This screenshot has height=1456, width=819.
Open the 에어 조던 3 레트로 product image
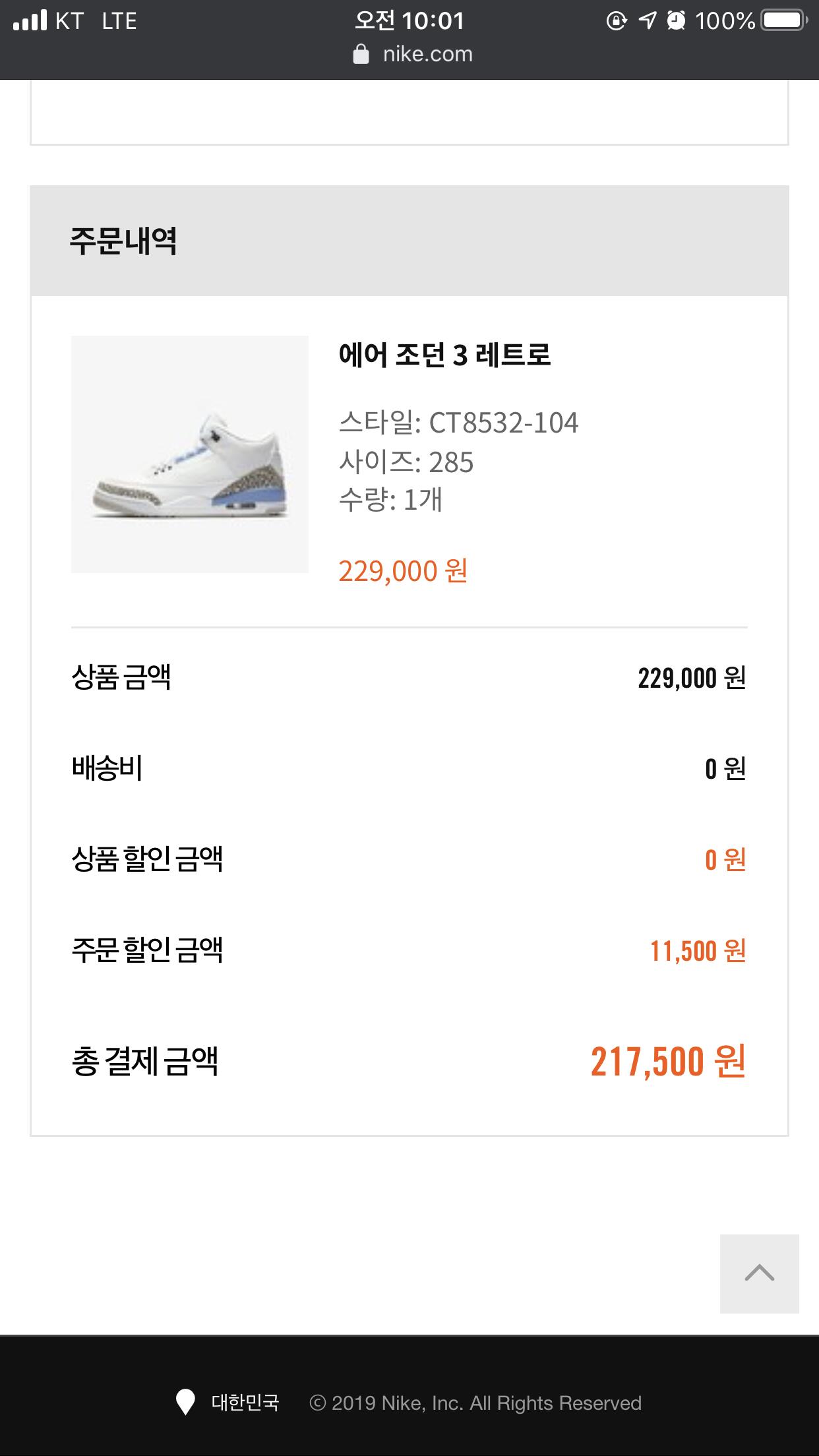[190, 454]
